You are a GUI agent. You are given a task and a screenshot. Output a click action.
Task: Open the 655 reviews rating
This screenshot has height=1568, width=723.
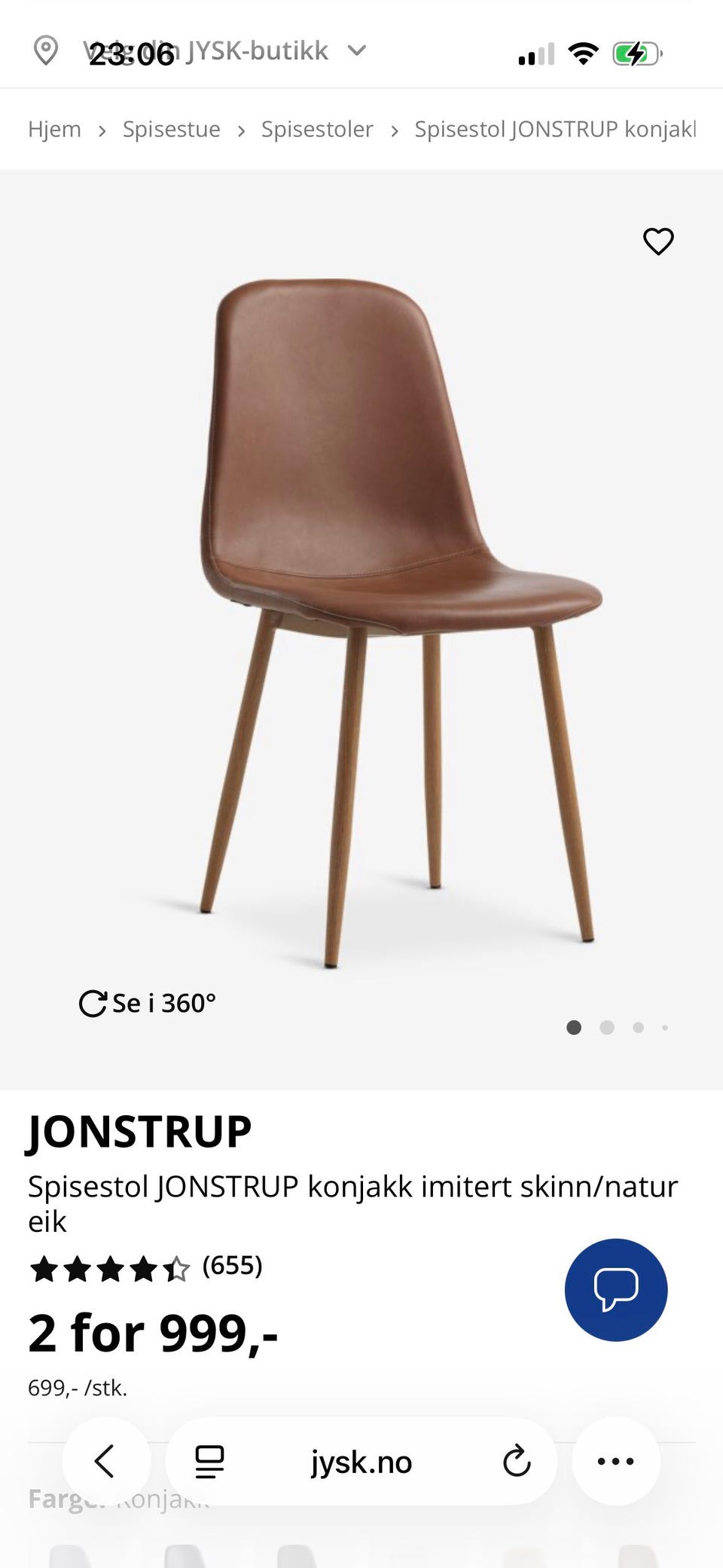pos(146,1267)
